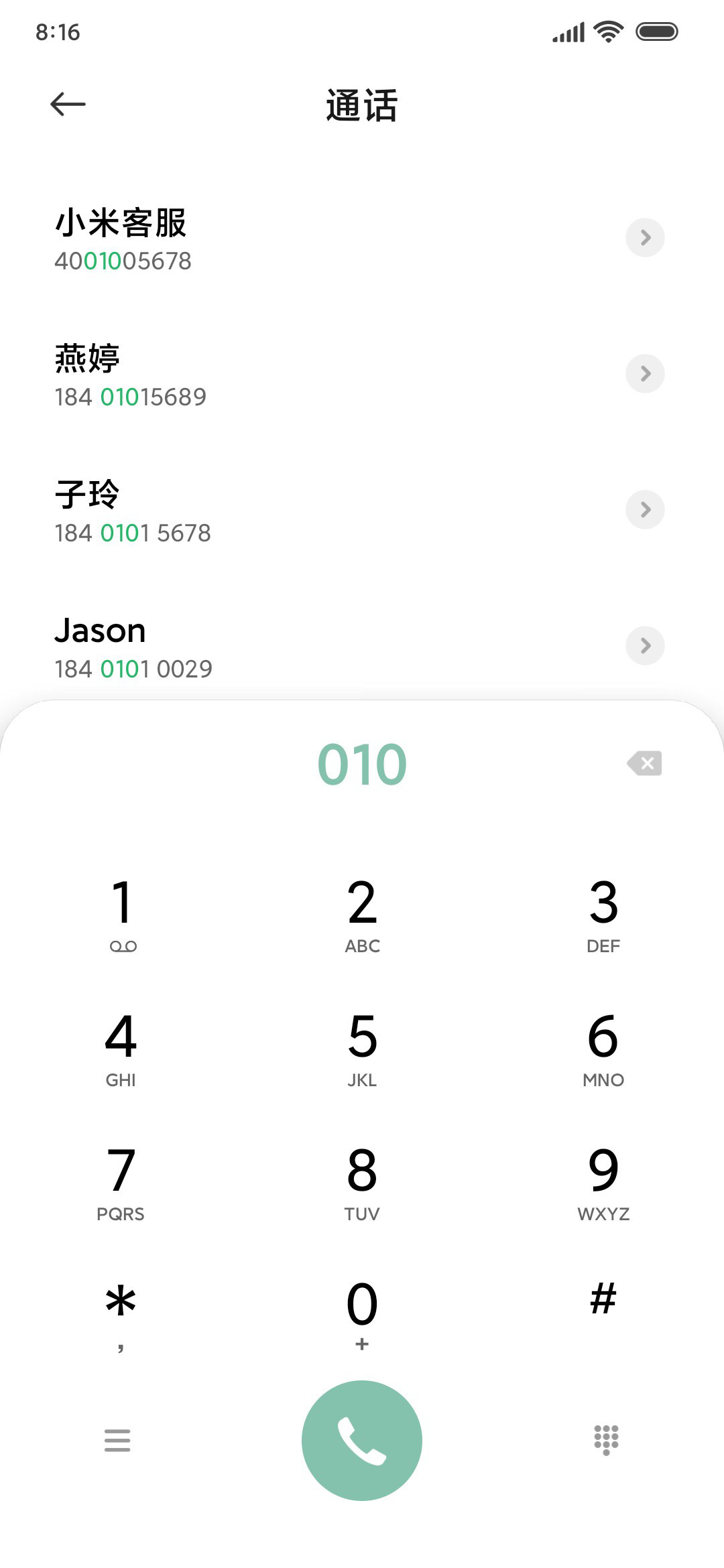Screen dimensions: 724x1568
Task: Dial digit 1 on the keypad
Action: [121, 915]
